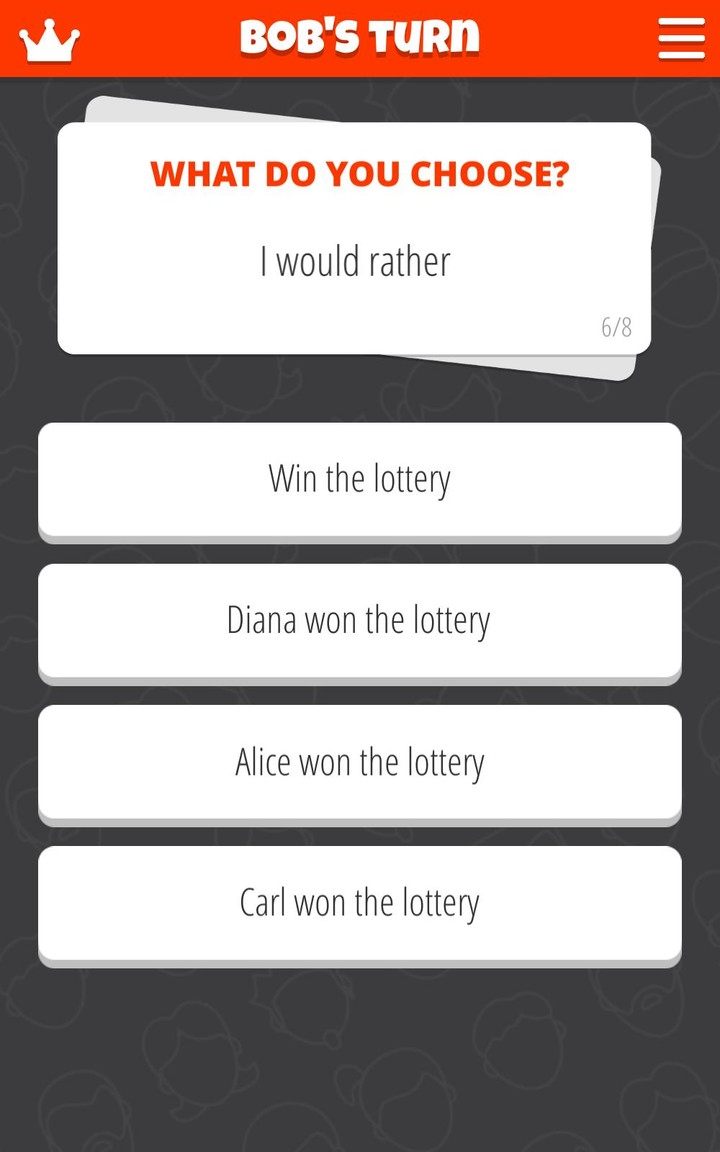Tap the 'BOB'S TURN' header title
Screen dimensions: 720x1152
pos(360,38)
